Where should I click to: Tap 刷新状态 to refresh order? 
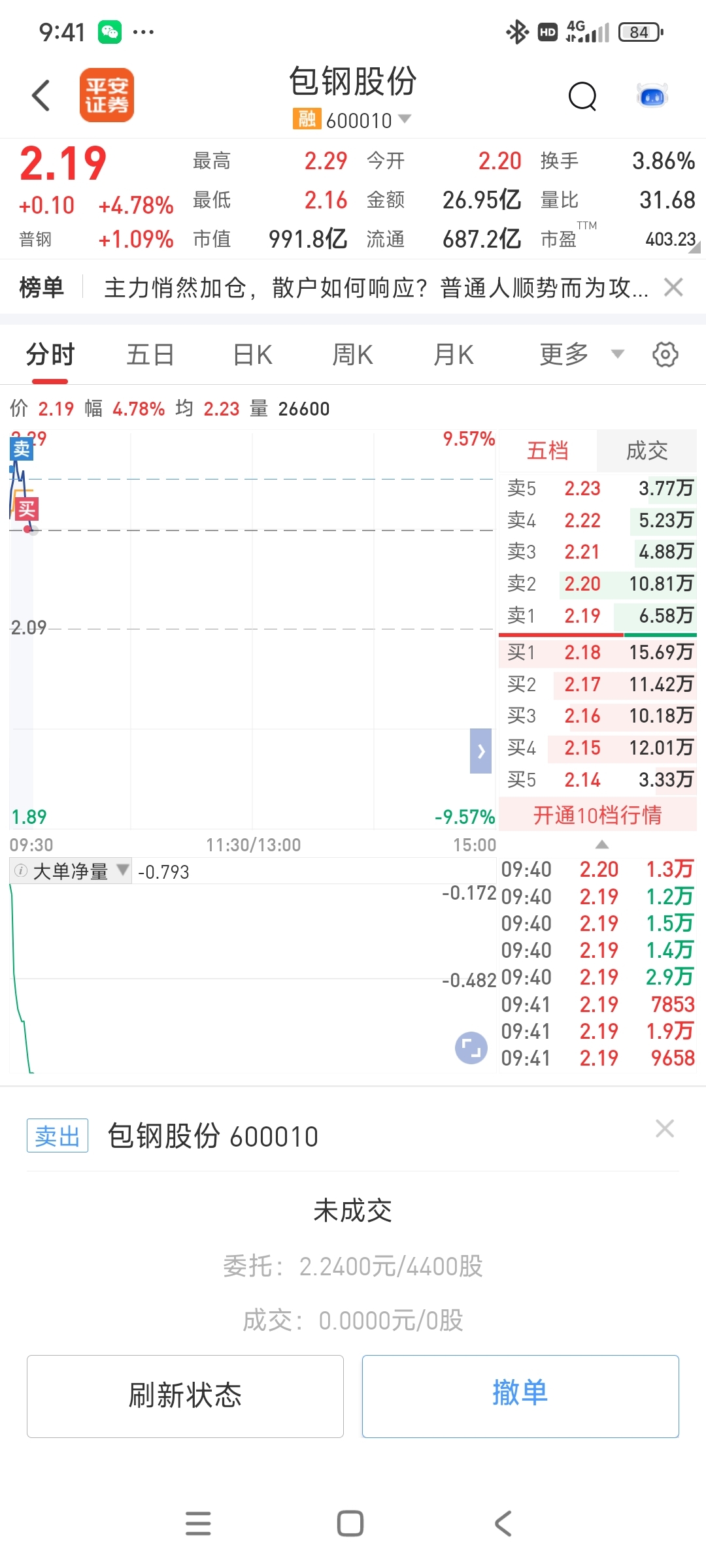(185, 1396)
